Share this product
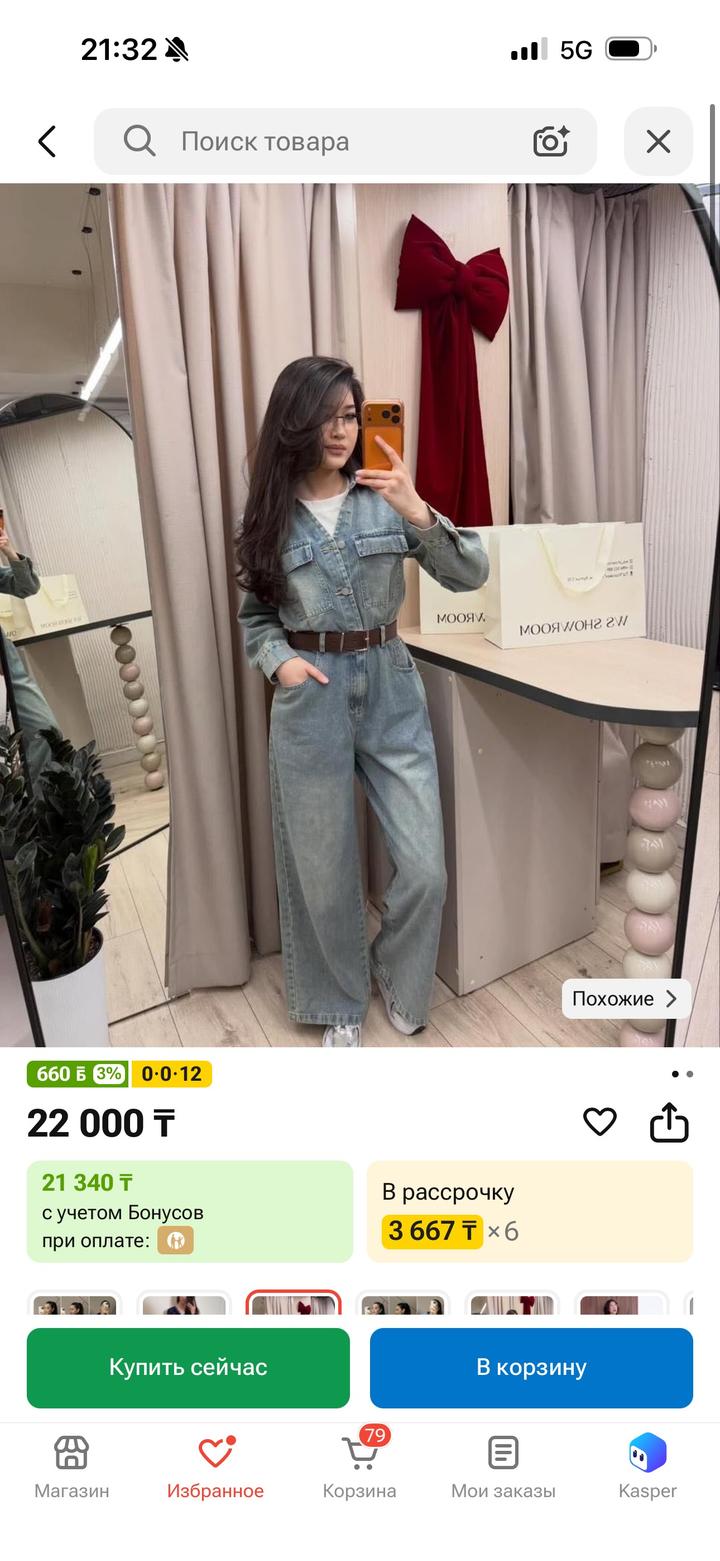The image size is (720, 1561). click(x=670, y=1122)
